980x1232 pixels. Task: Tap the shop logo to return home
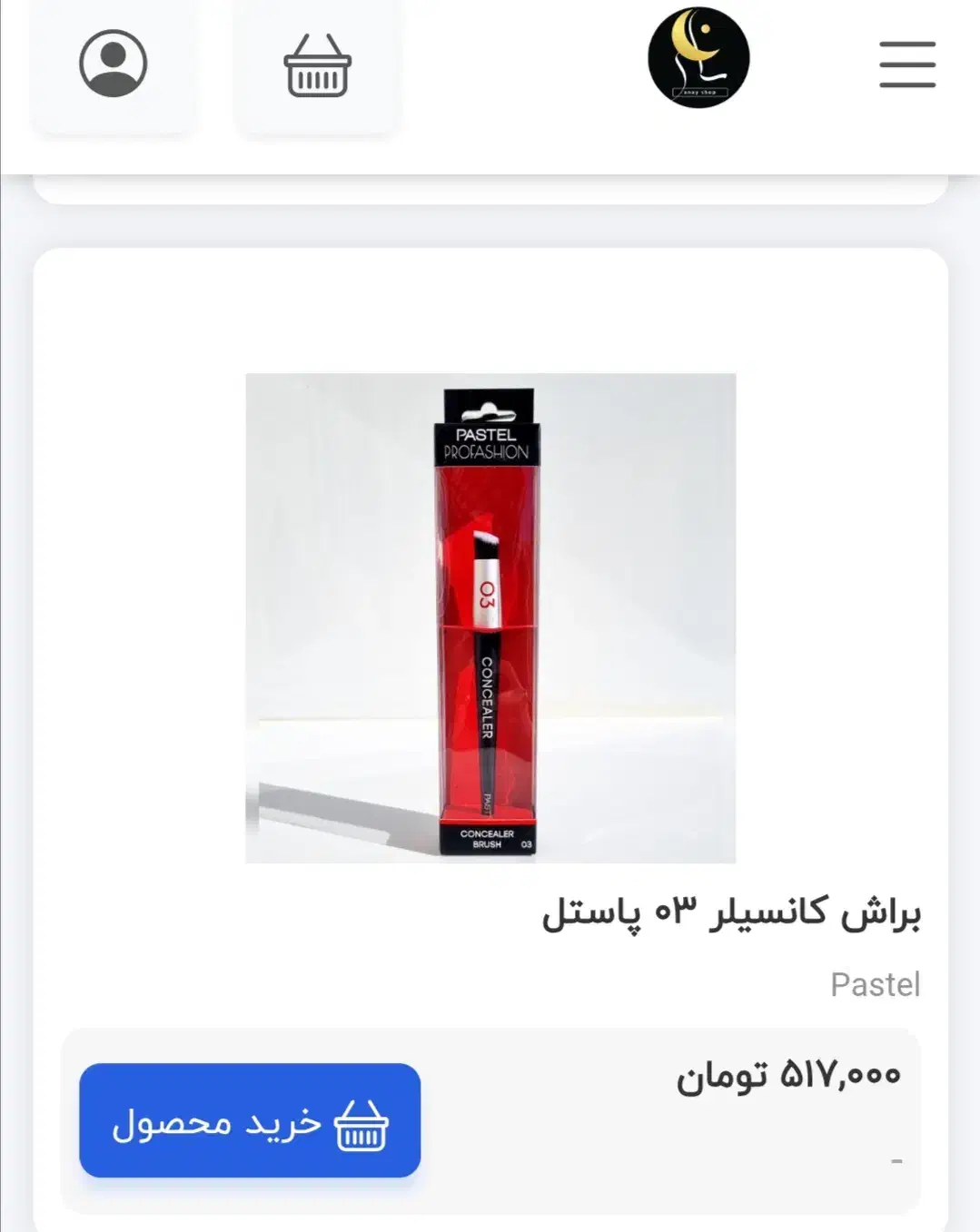[x=700, y=58]
